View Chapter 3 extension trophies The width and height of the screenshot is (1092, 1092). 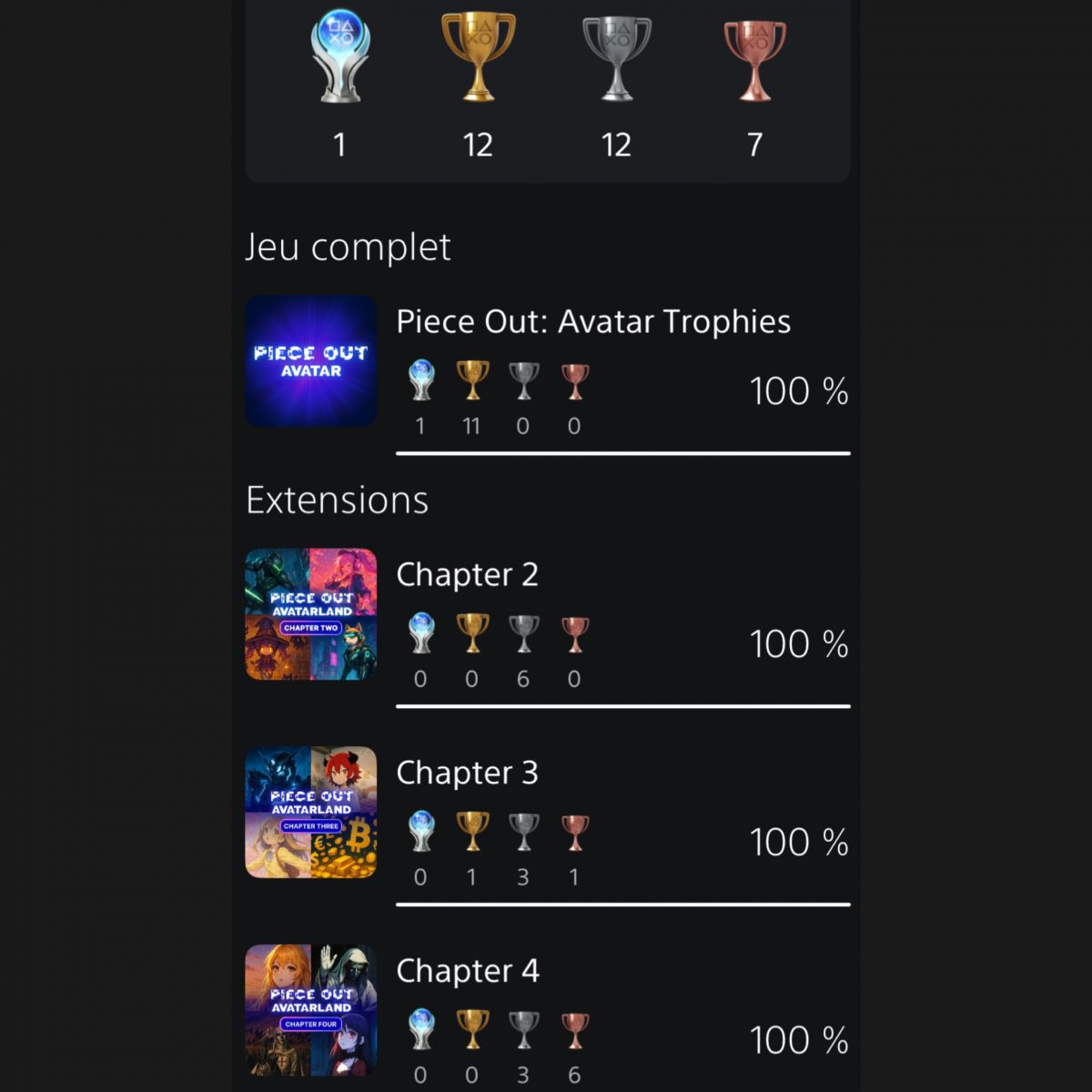point(467,773)
